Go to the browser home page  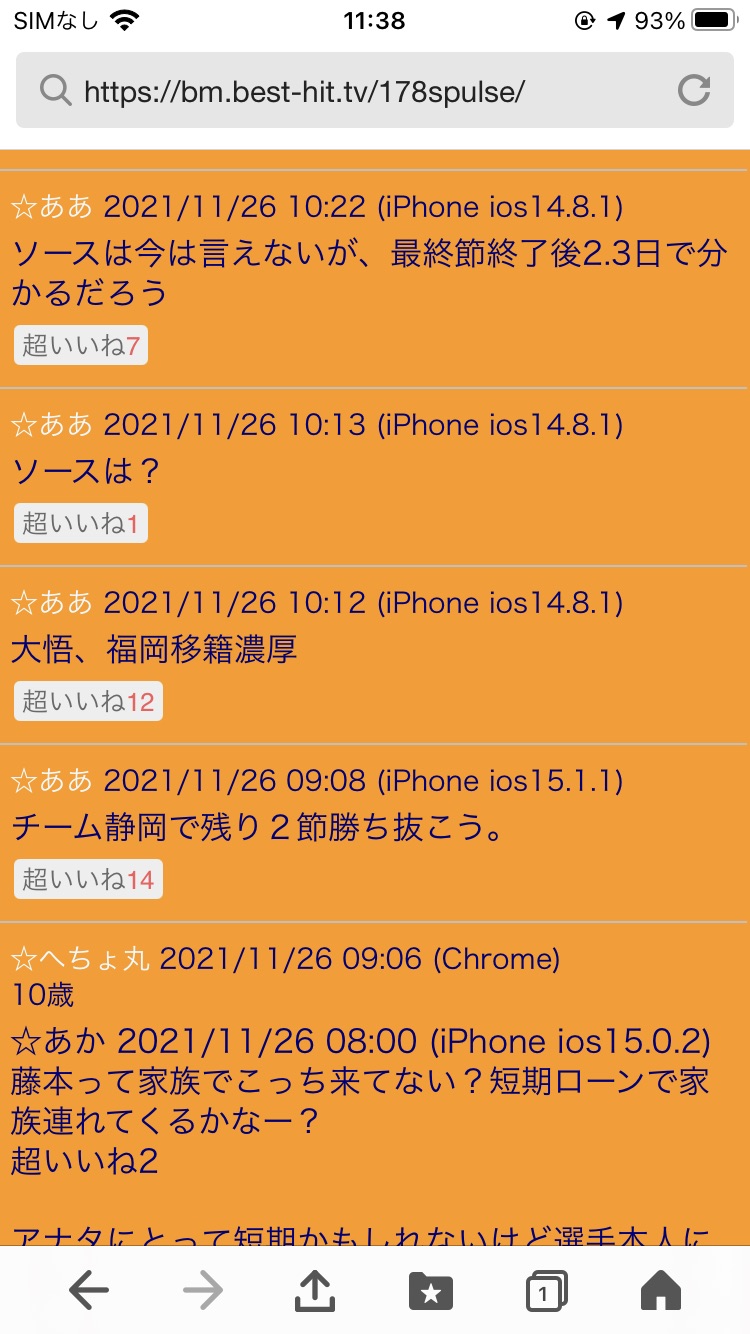point(660,1291)
